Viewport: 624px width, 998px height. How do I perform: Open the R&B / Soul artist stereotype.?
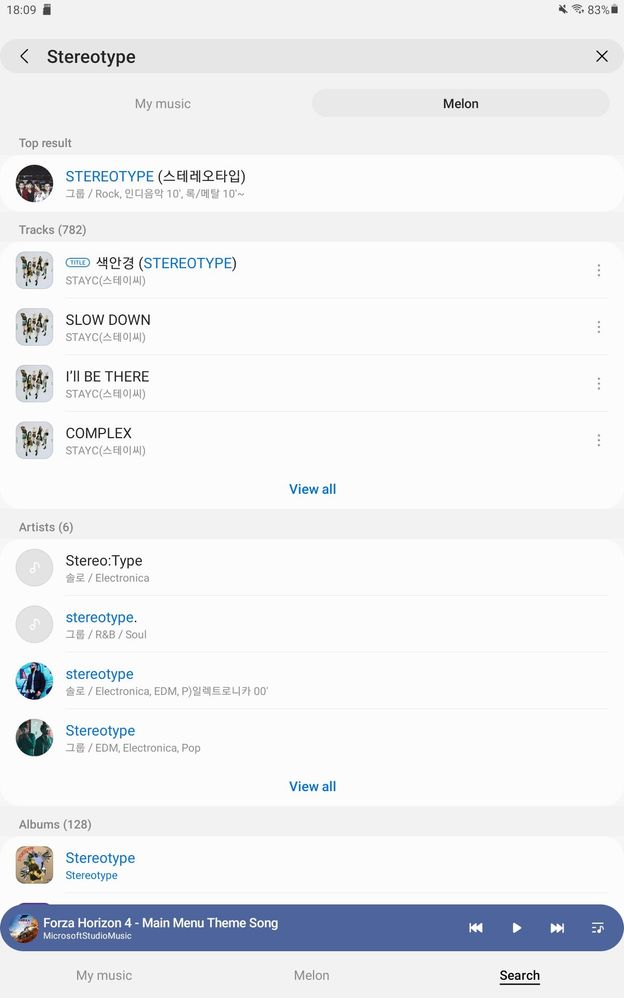coord(300,625)
